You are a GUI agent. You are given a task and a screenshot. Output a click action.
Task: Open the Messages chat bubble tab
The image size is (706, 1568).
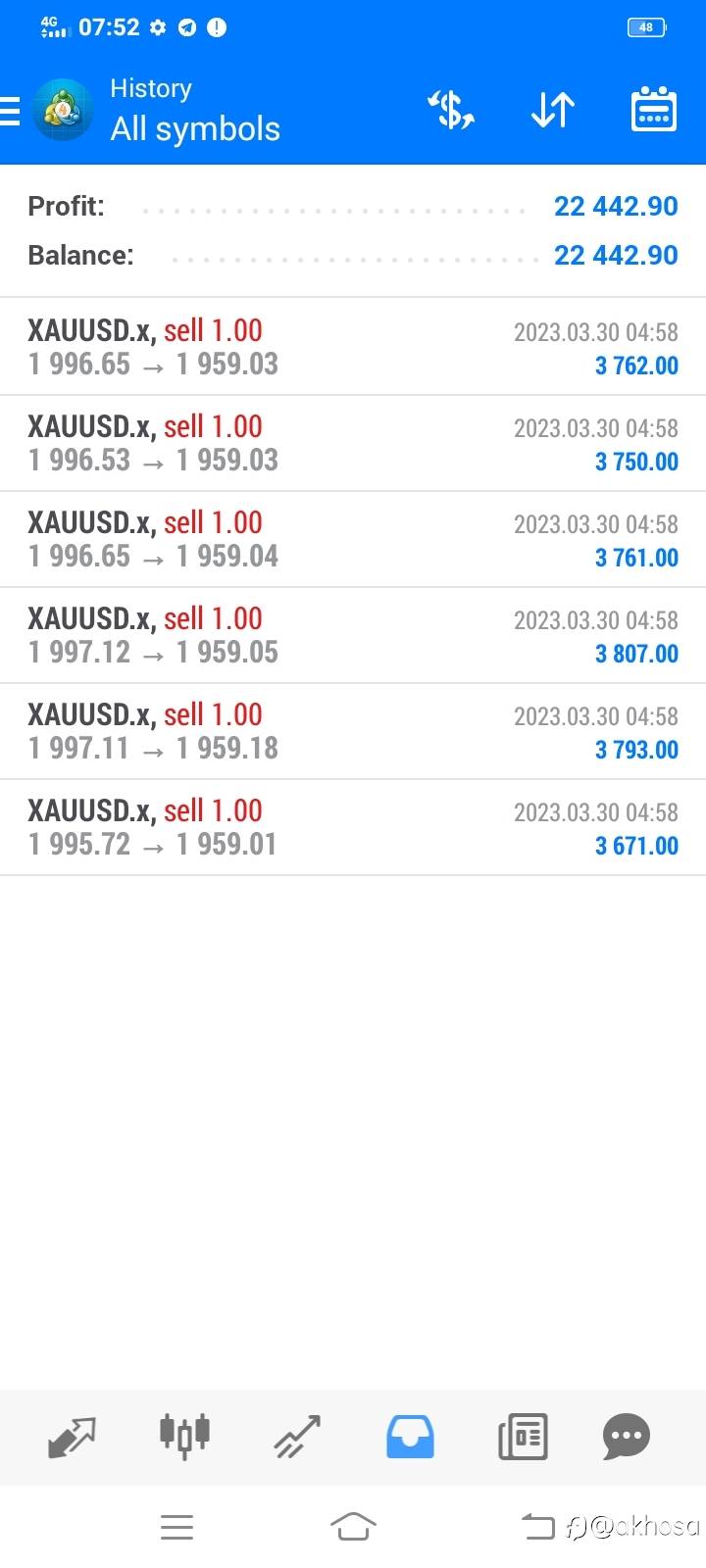pyautogui.click(x=627, y=1437)
